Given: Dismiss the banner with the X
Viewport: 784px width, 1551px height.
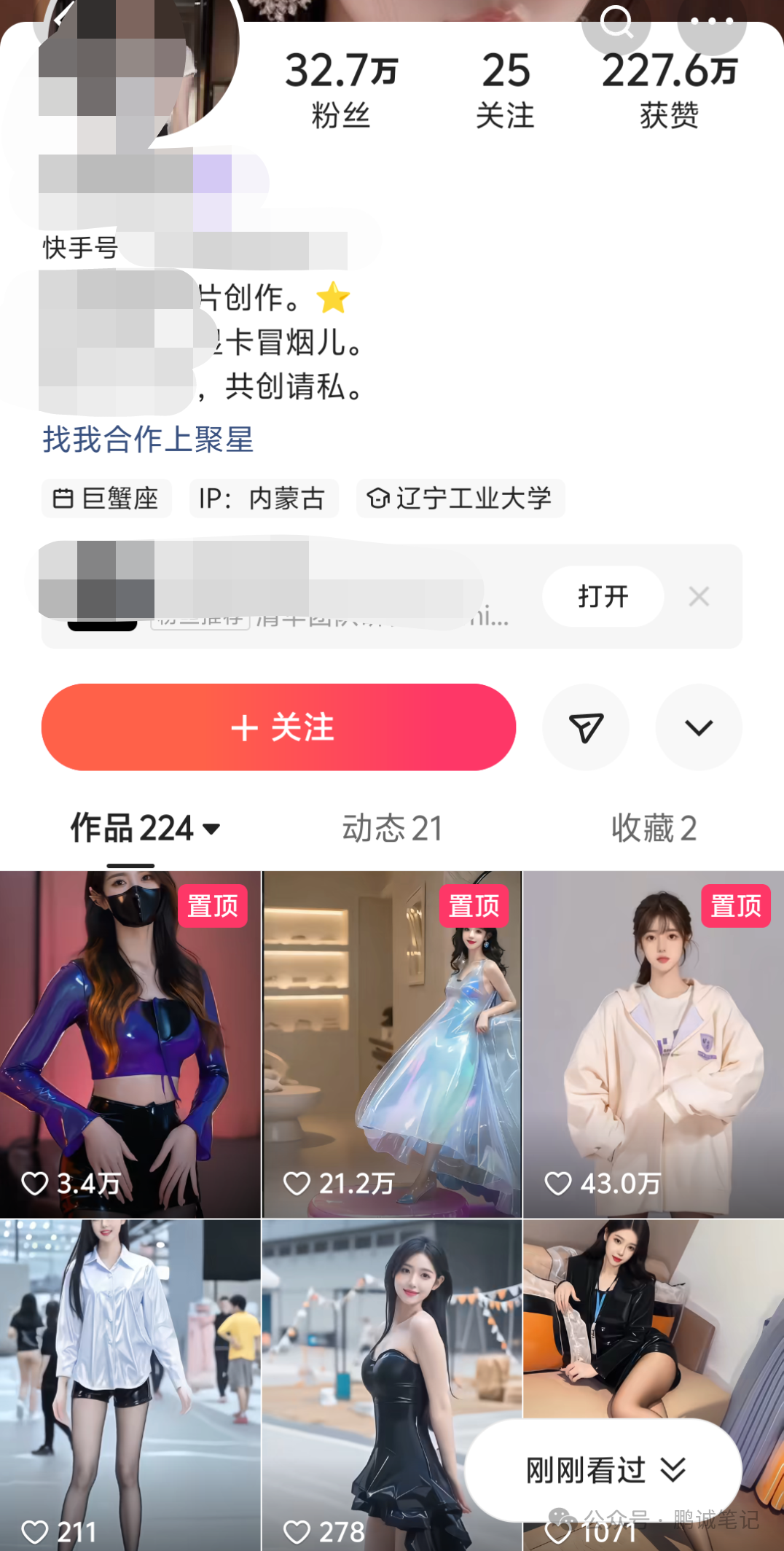Looking at the screenshot, I should click(699, 597).
